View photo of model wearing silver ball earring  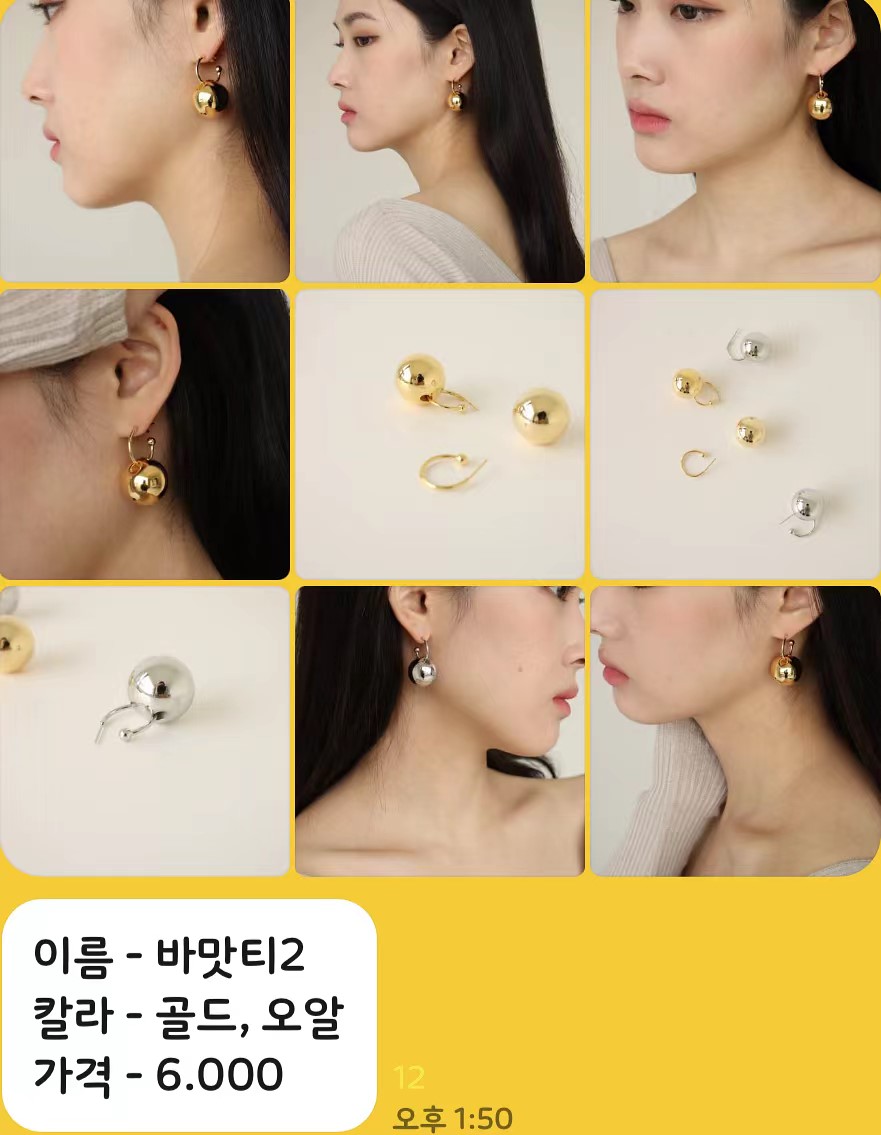(x=439, y=730)
